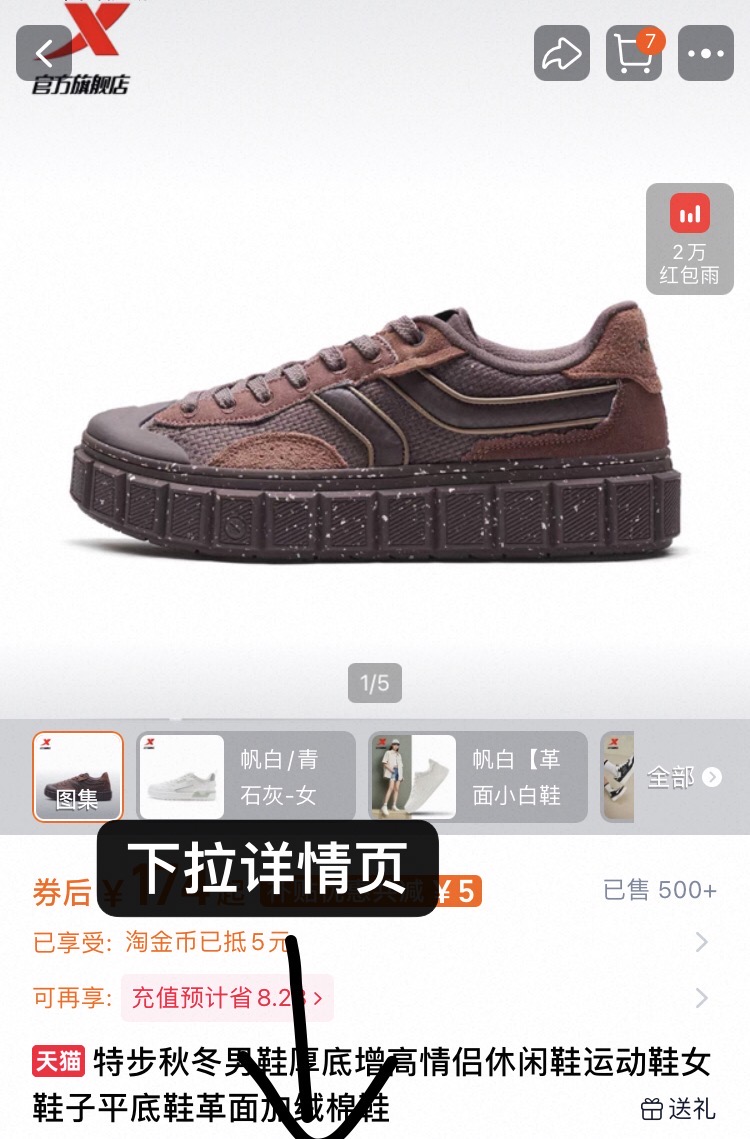This screenshot has height=1139, width=750.
Task: Open the main shoe product image
Action: tap(375, 430)
